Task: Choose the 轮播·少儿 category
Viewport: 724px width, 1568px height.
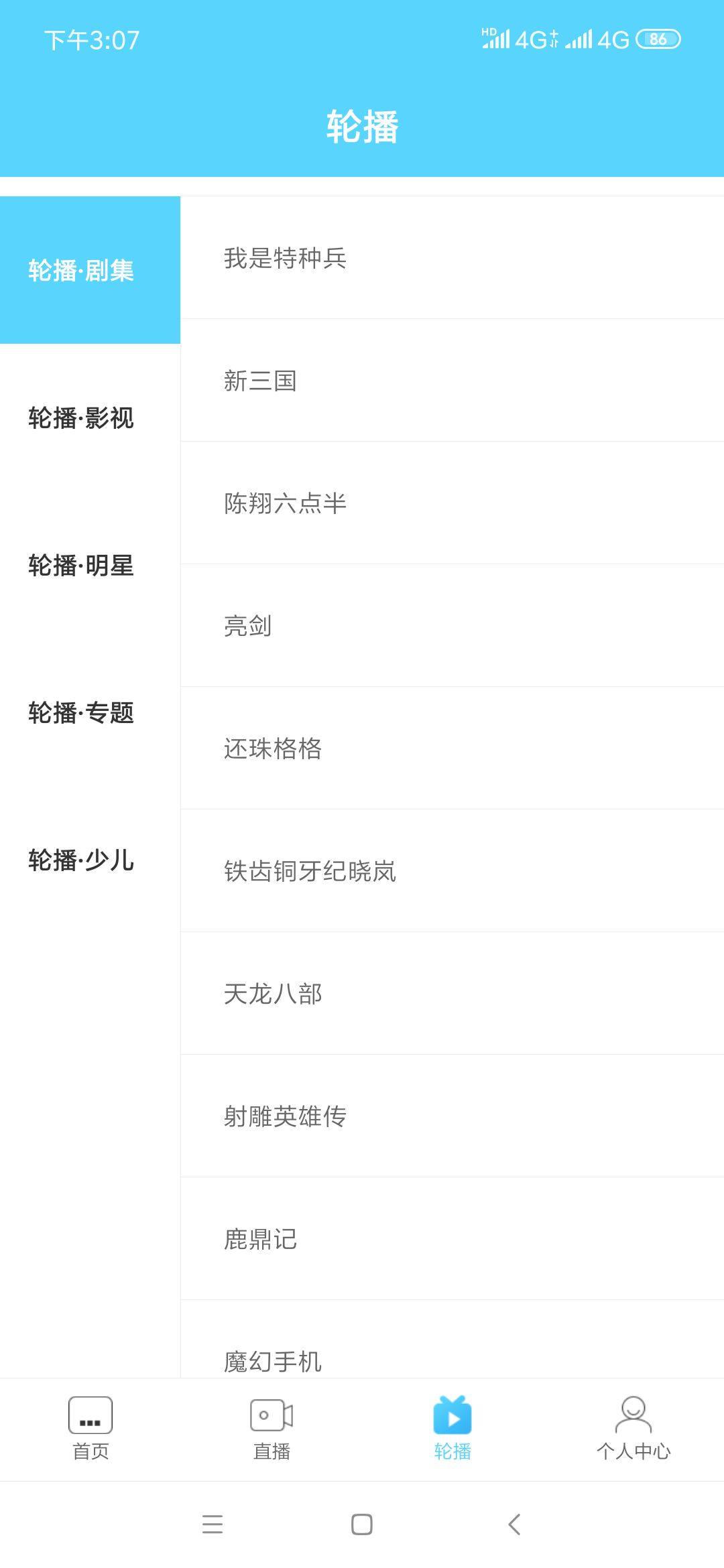Action: [90, 860]
